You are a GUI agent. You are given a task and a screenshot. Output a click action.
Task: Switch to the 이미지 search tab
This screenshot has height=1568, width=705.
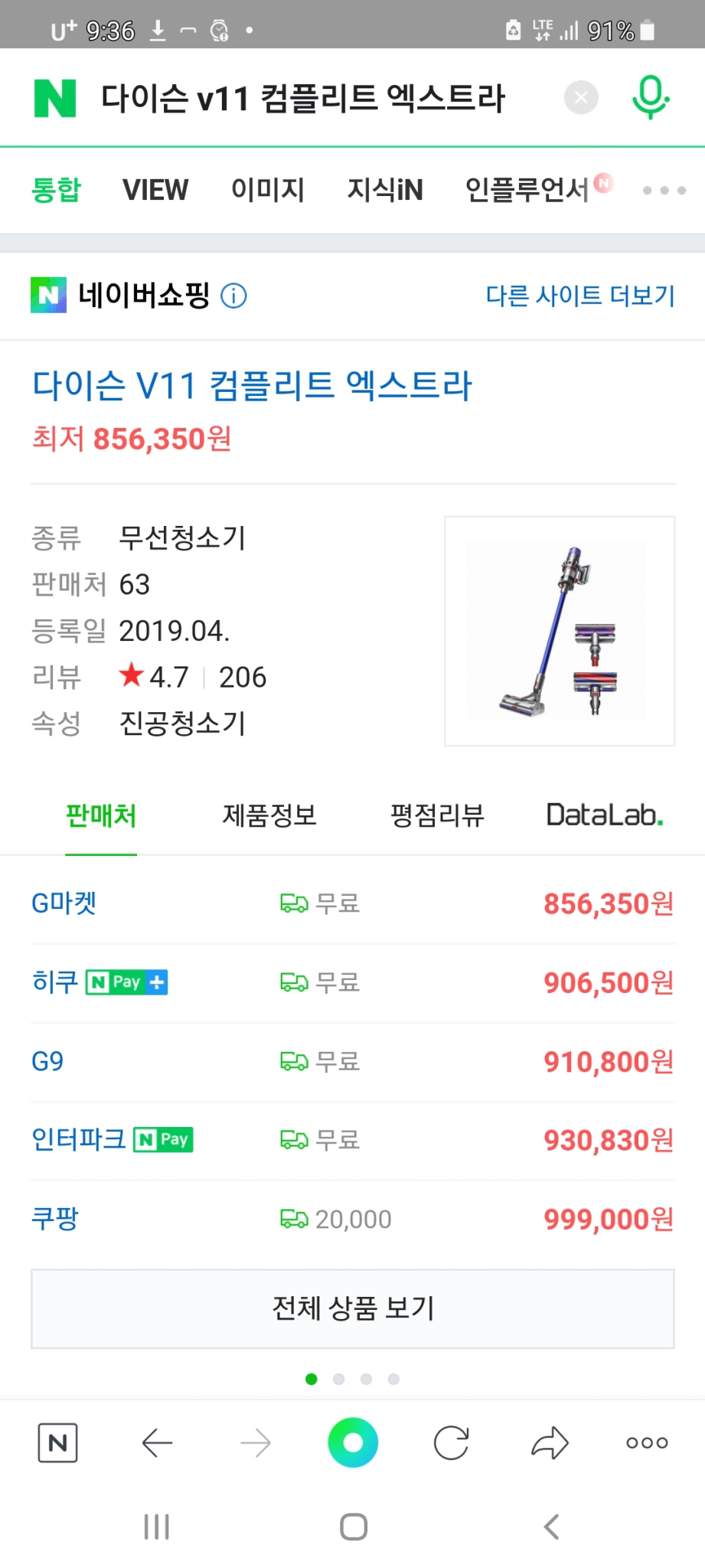click(268, 190)
